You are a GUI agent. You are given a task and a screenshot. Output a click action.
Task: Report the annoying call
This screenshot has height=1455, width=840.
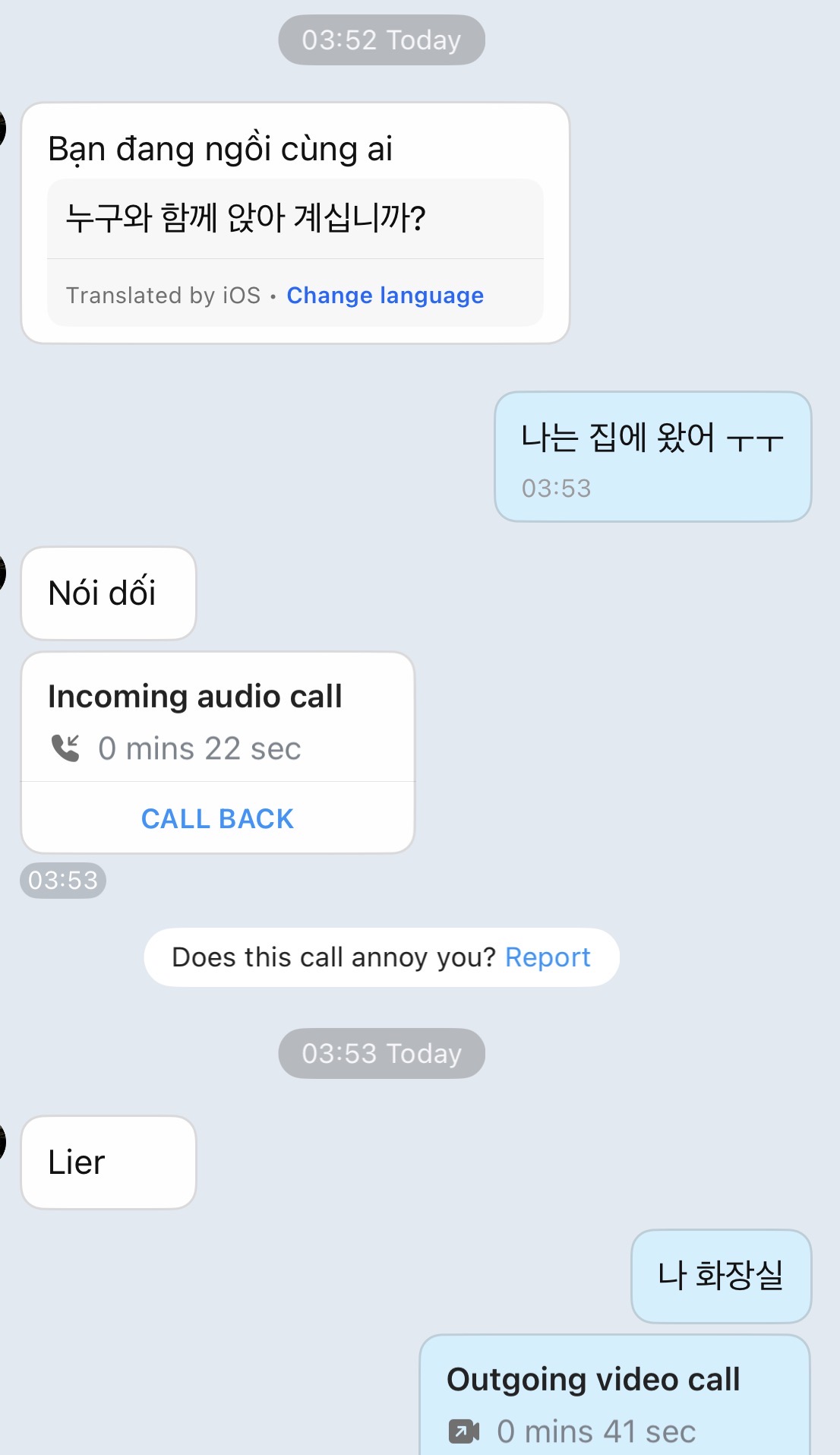(547, 957)
